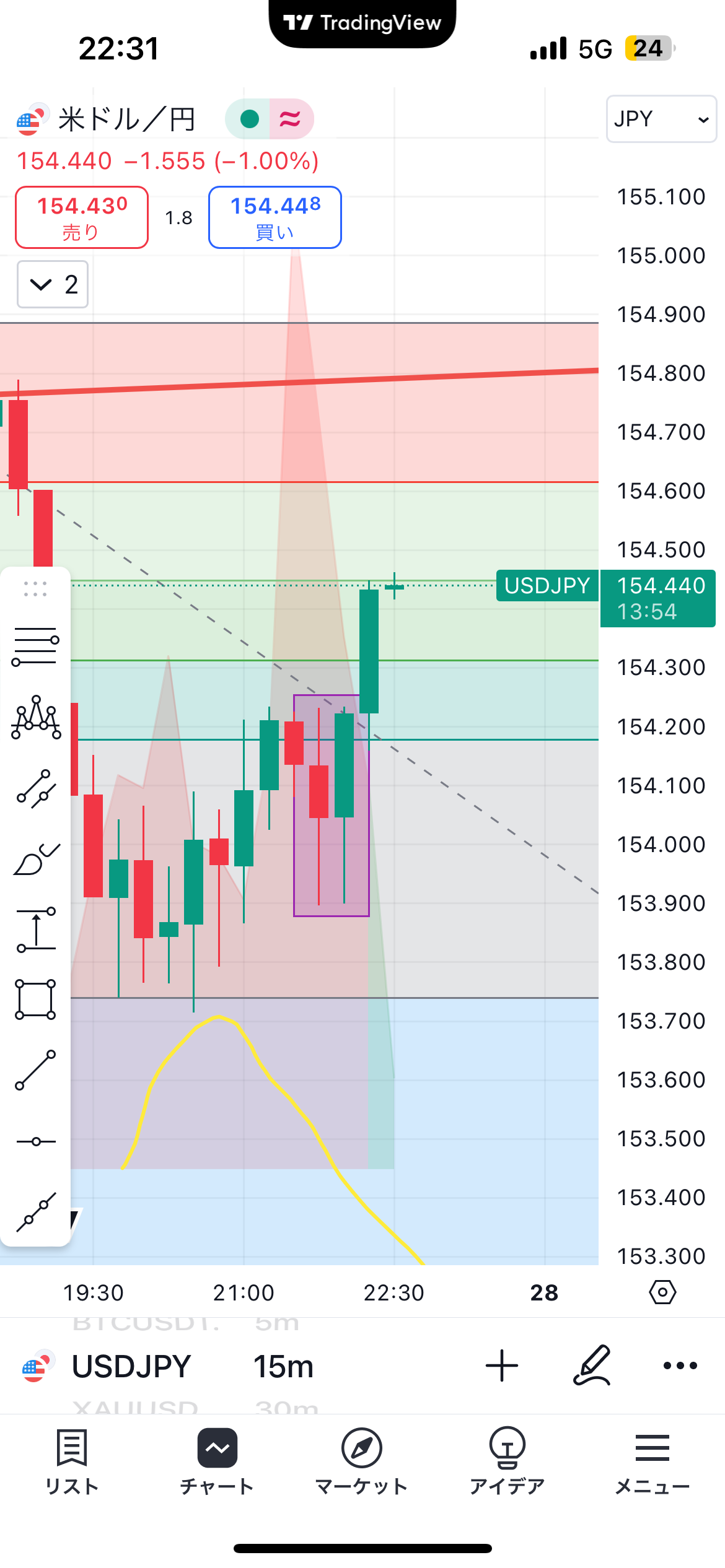This screenshot has height=1568, width=725.
Task: Tap the 売り sell button at 154.430
Action: [x=82, y=217]
